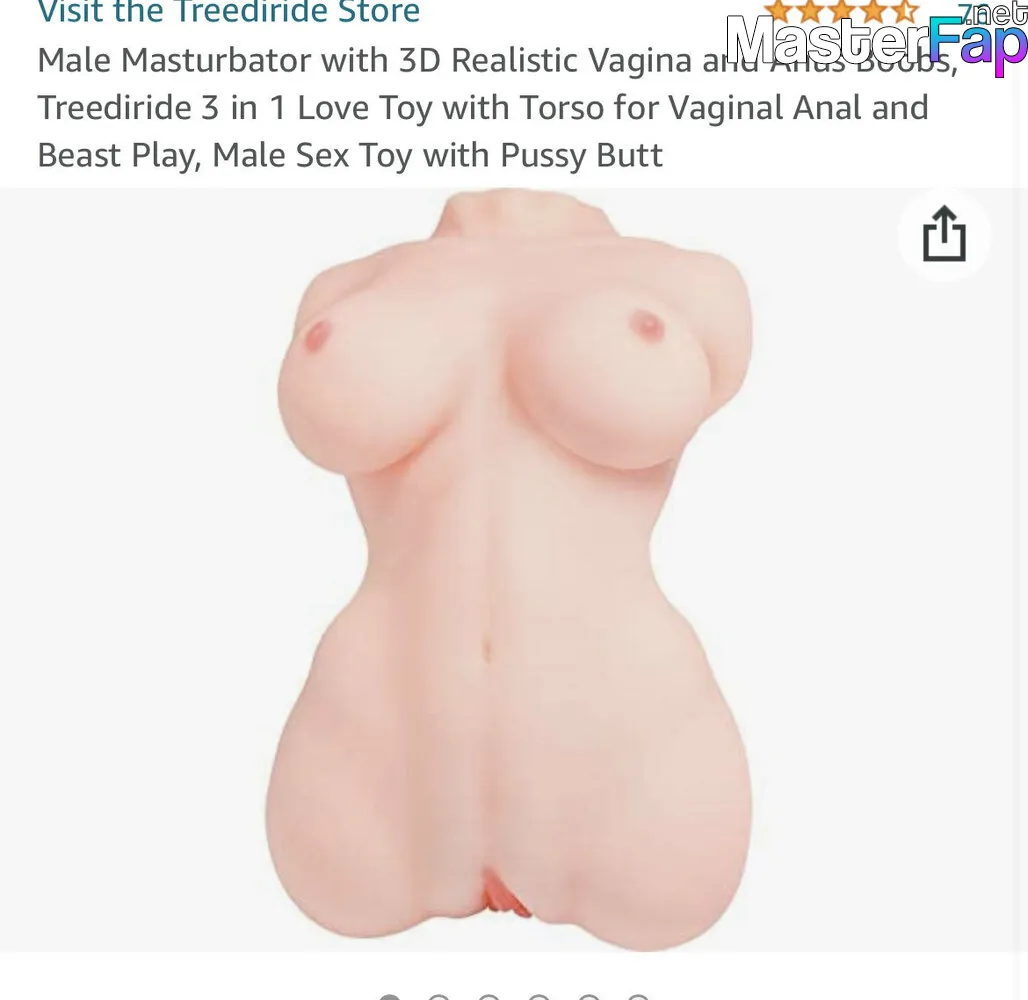Open the Visit the Treediride Store link

pos(229,13)
